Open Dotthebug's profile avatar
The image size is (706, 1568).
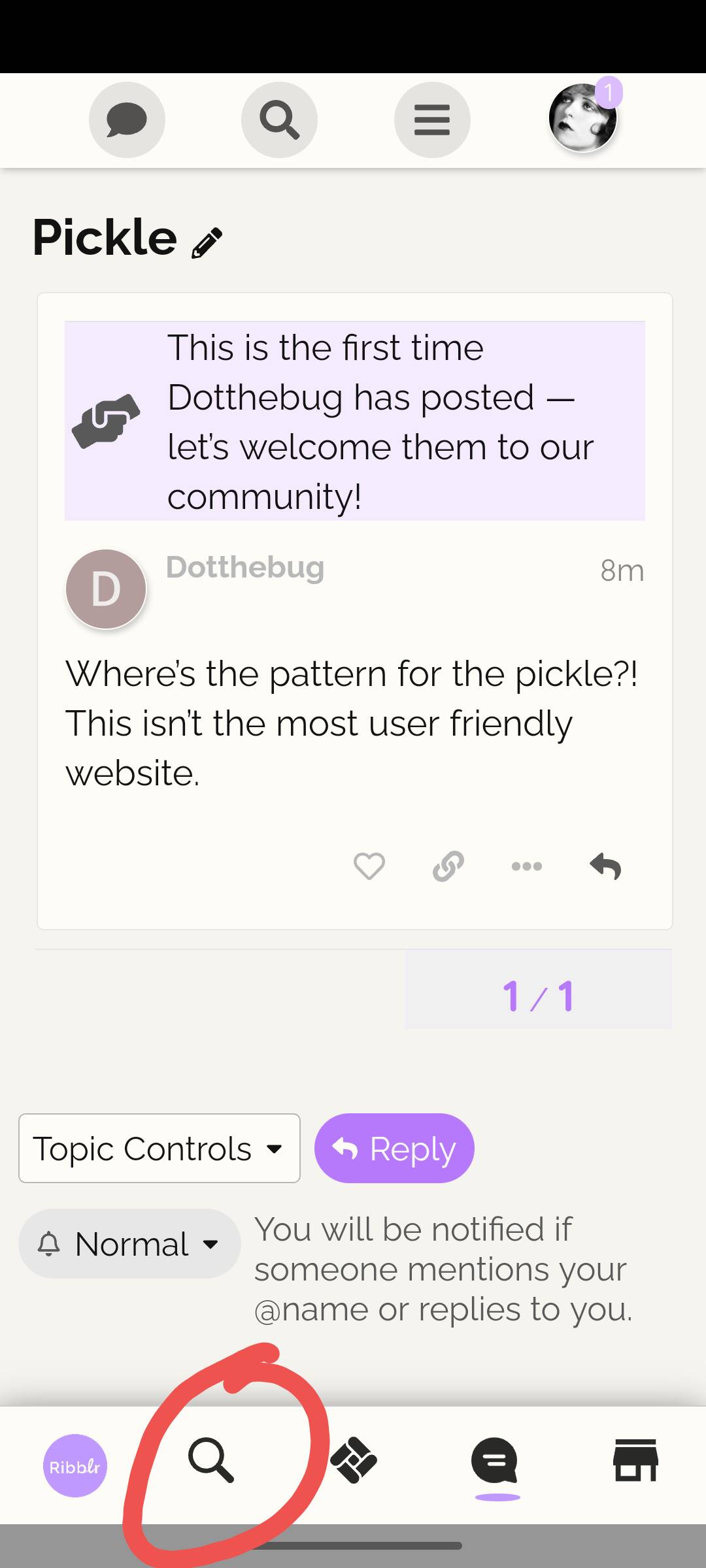click(106, 589)
